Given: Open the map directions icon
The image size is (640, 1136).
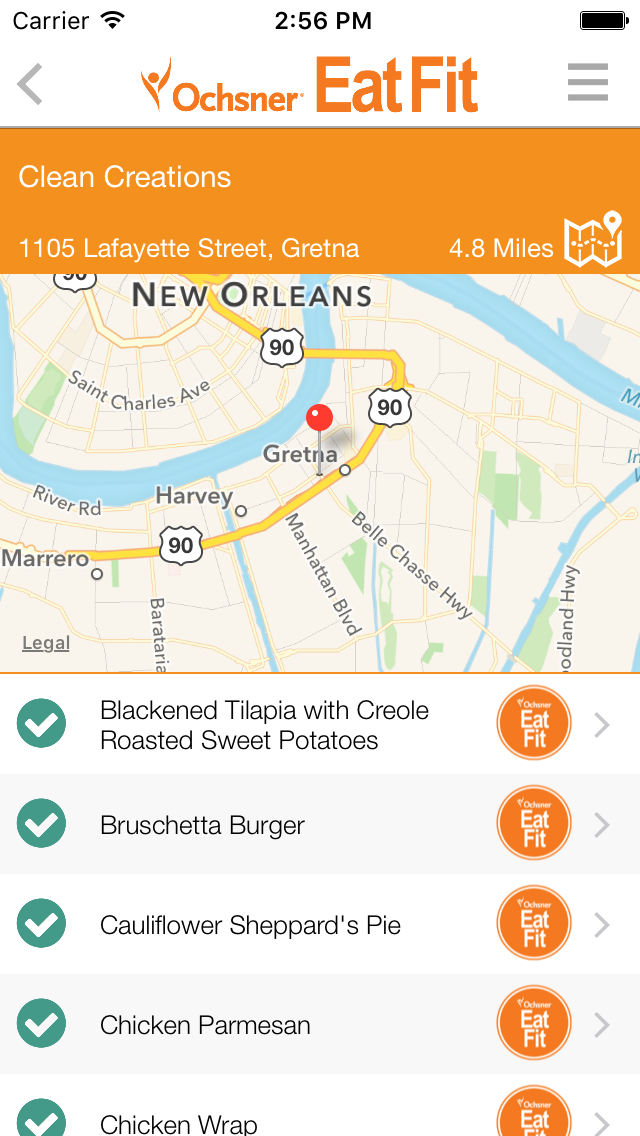Looking at the screenshot, I should click(x=593, y=240).
